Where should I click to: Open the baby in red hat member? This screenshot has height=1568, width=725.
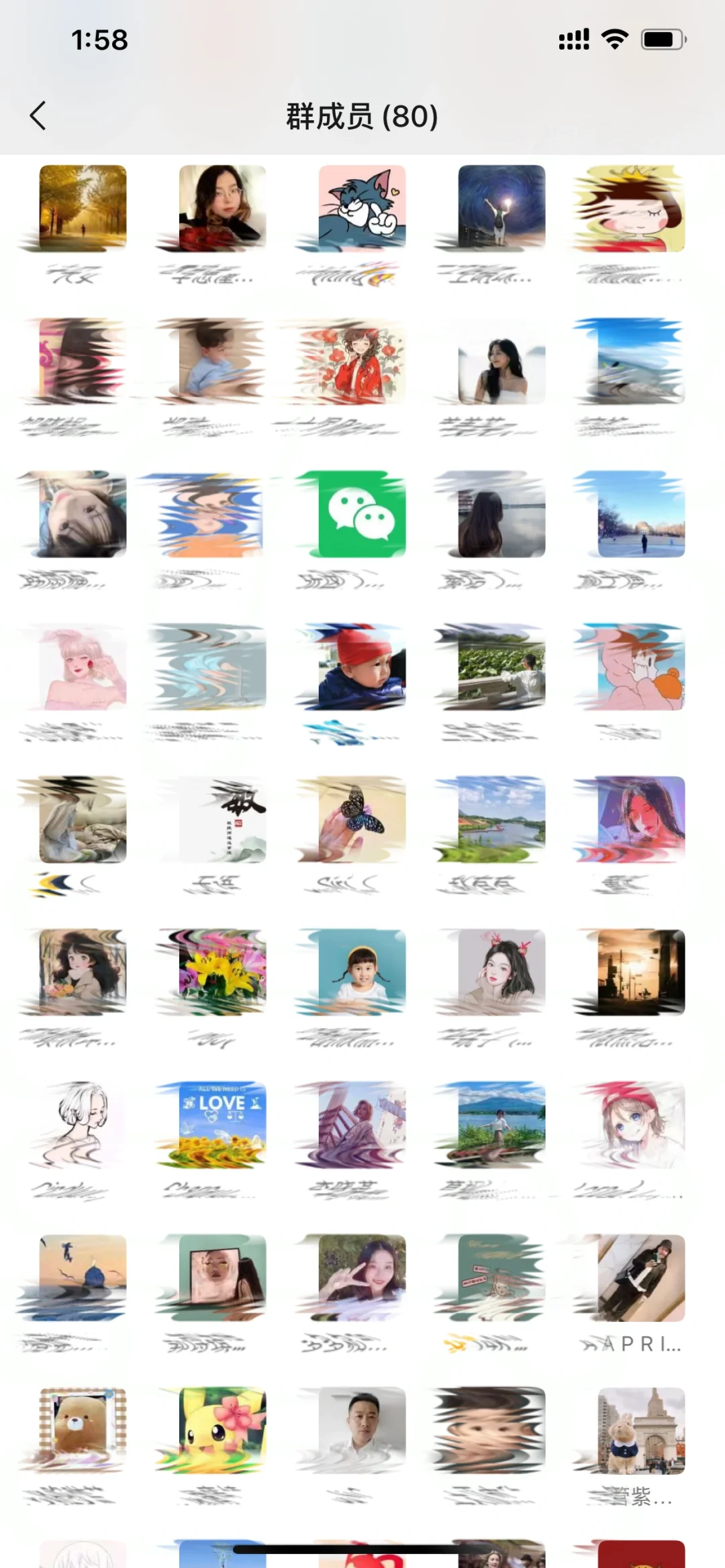coord(362,666)
